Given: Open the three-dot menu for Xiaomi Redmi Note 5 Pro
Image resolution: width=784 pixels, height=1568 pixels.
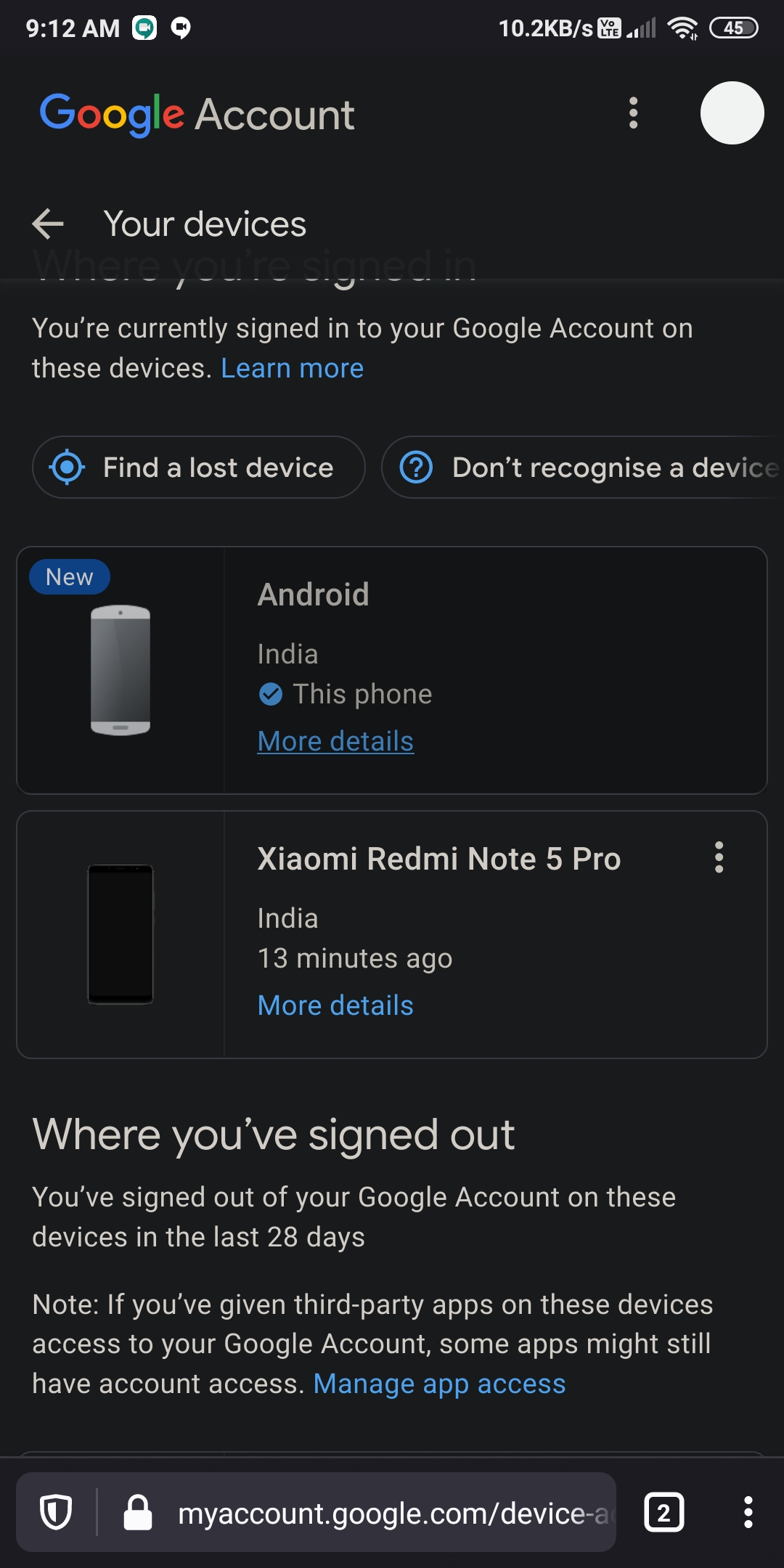Looking at the screenshot, I should point(719,859).
